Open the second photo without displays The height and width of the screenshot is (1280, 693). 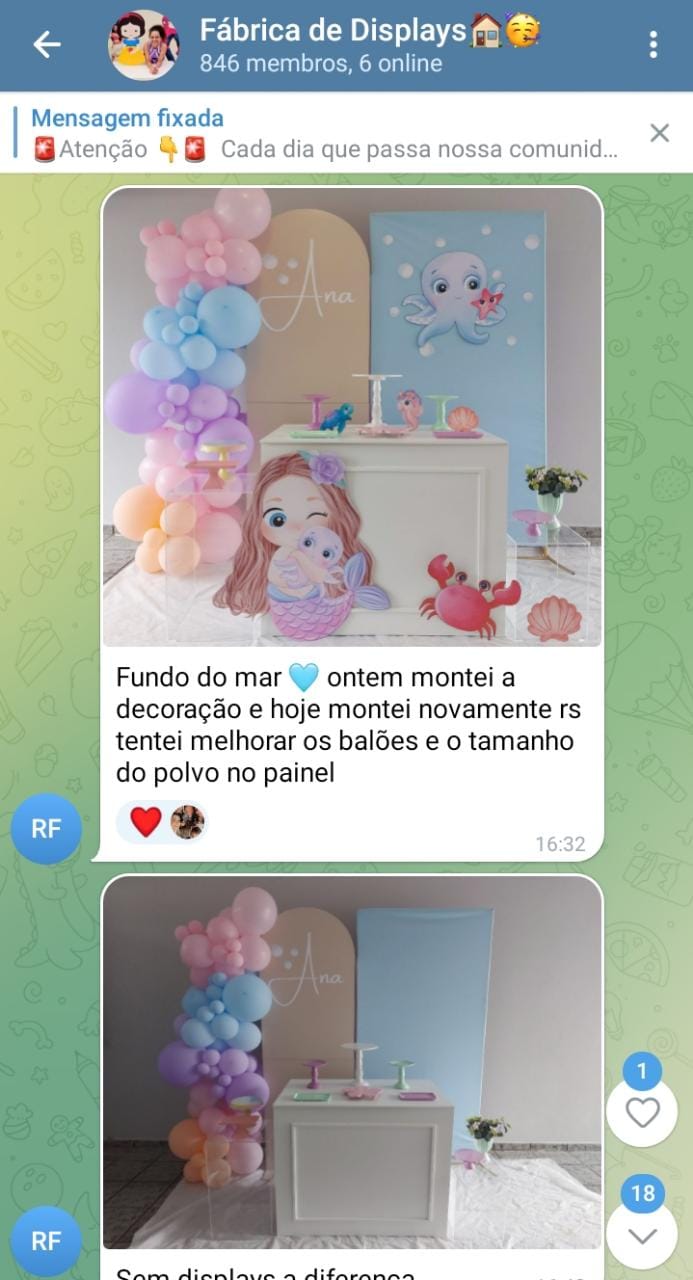352,1062
